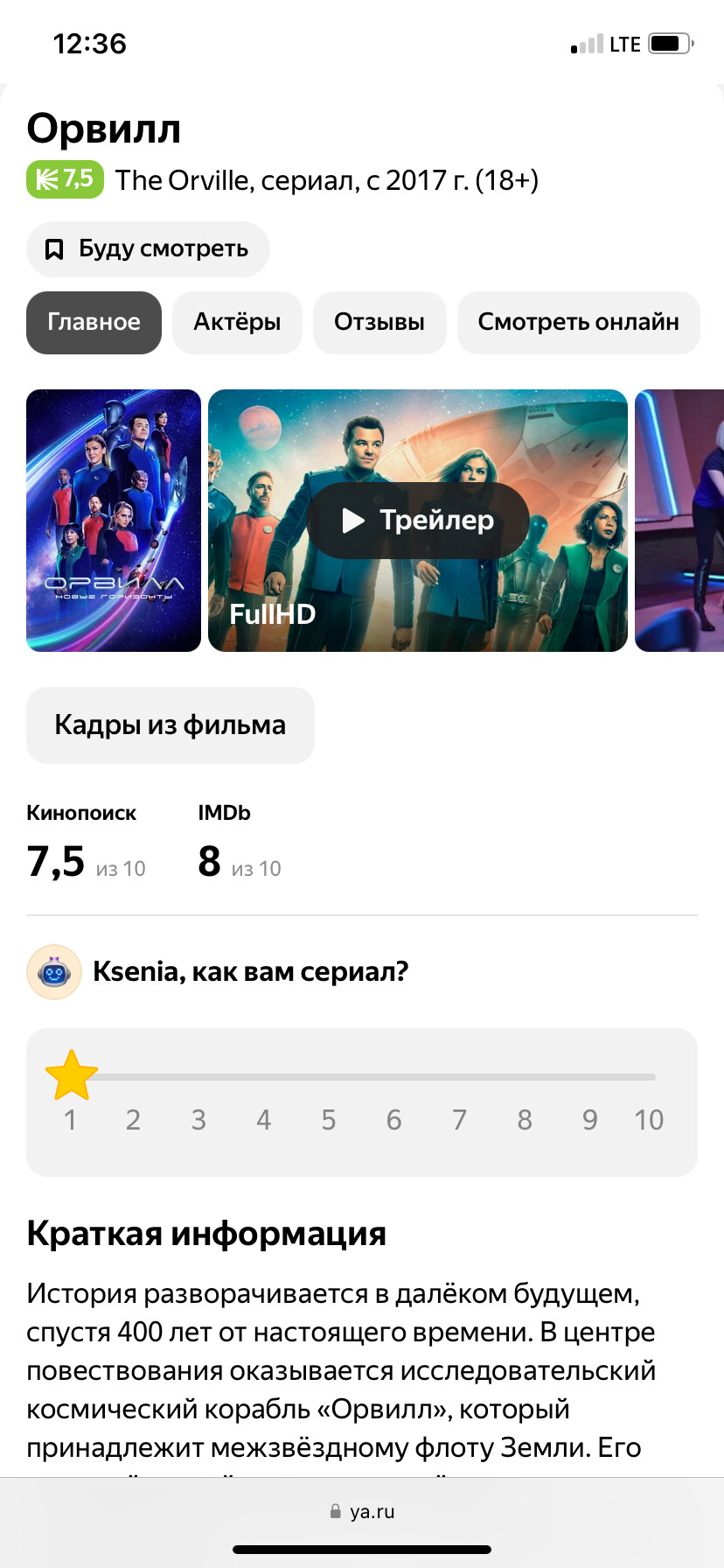
Task: Set the rating to 8 stars
Action: click(525, 1119)
